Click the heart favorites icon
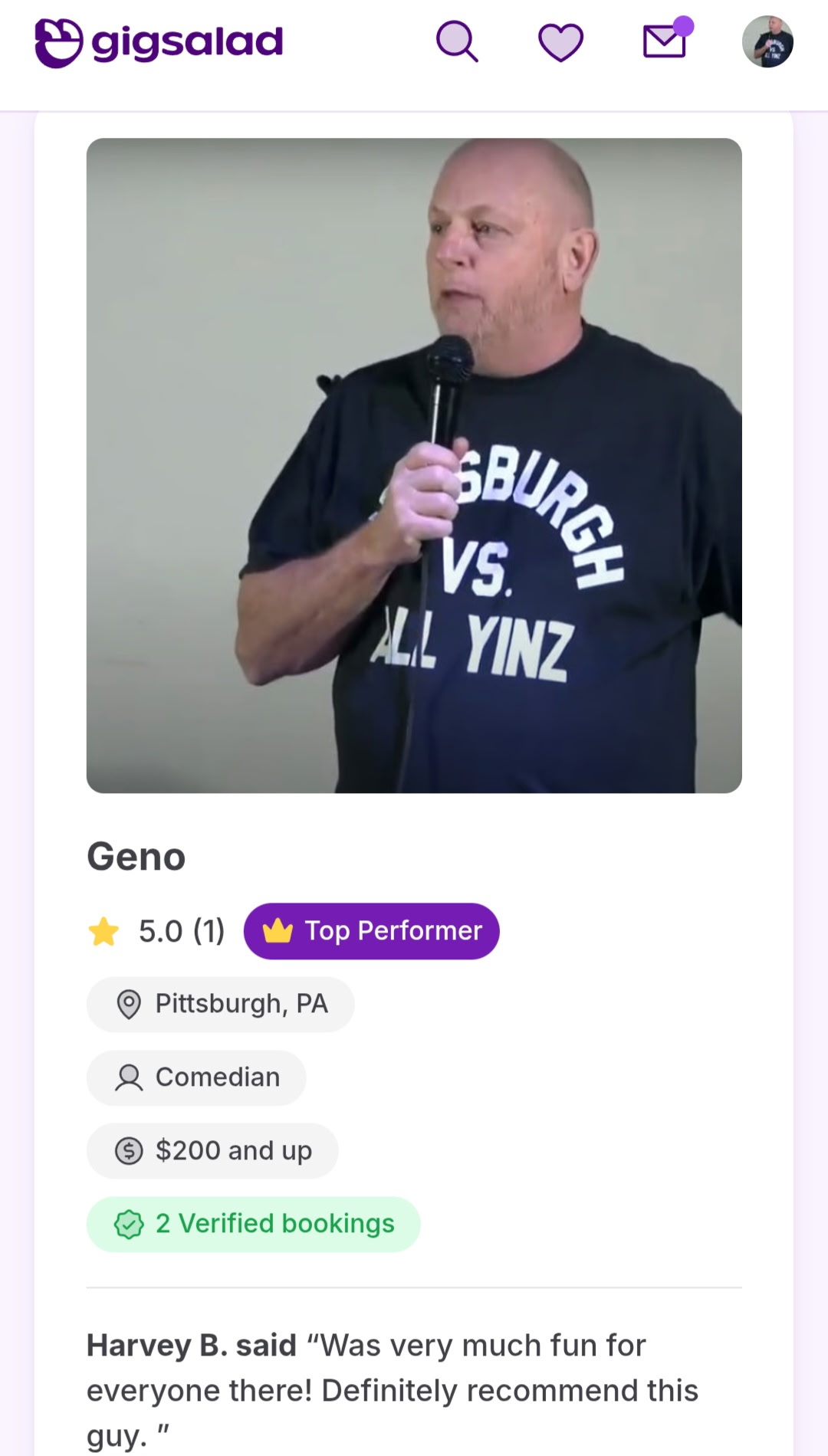This screenshot has width=828, height=1456. (561, 42)
